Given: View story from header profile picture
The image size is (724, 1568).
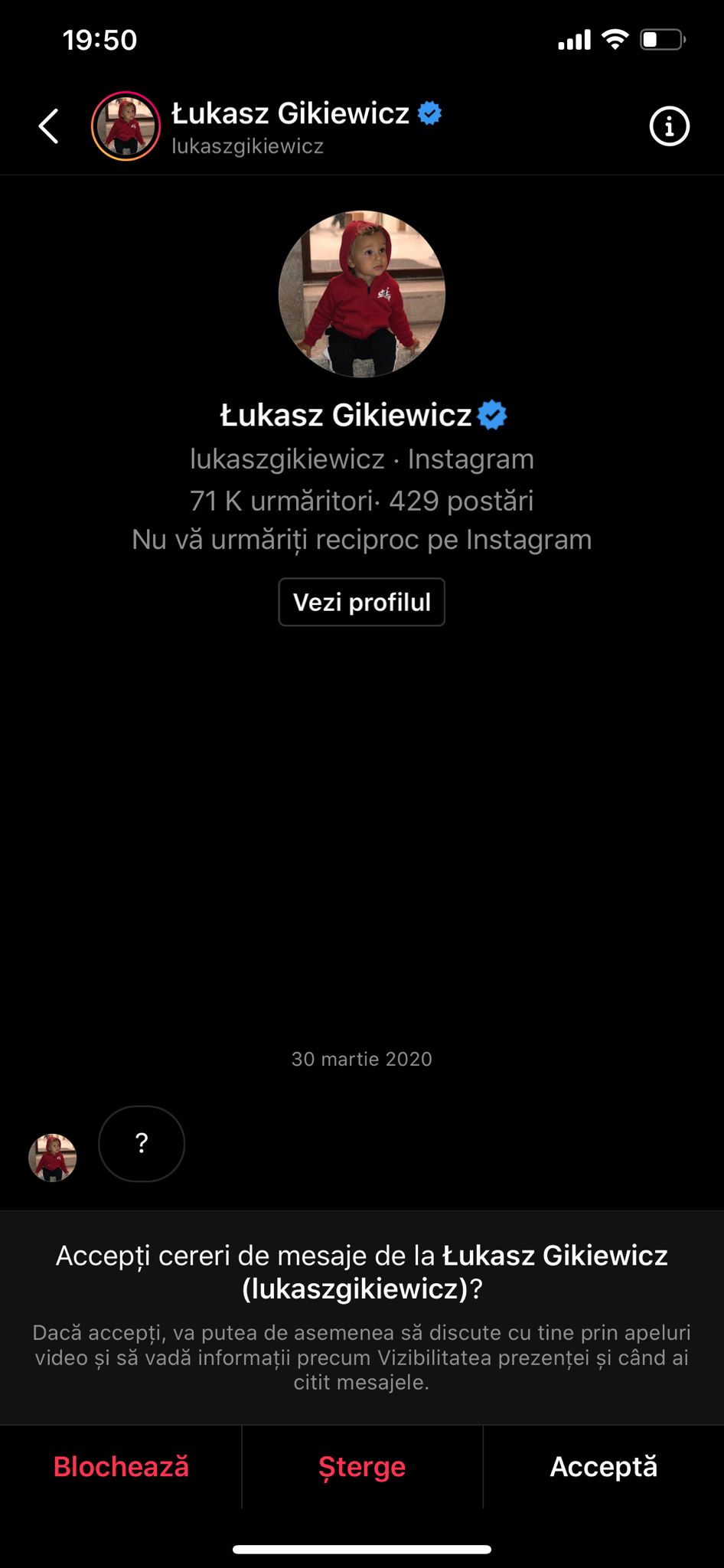Looking at the screenshot, I should (x=126, y=126).
